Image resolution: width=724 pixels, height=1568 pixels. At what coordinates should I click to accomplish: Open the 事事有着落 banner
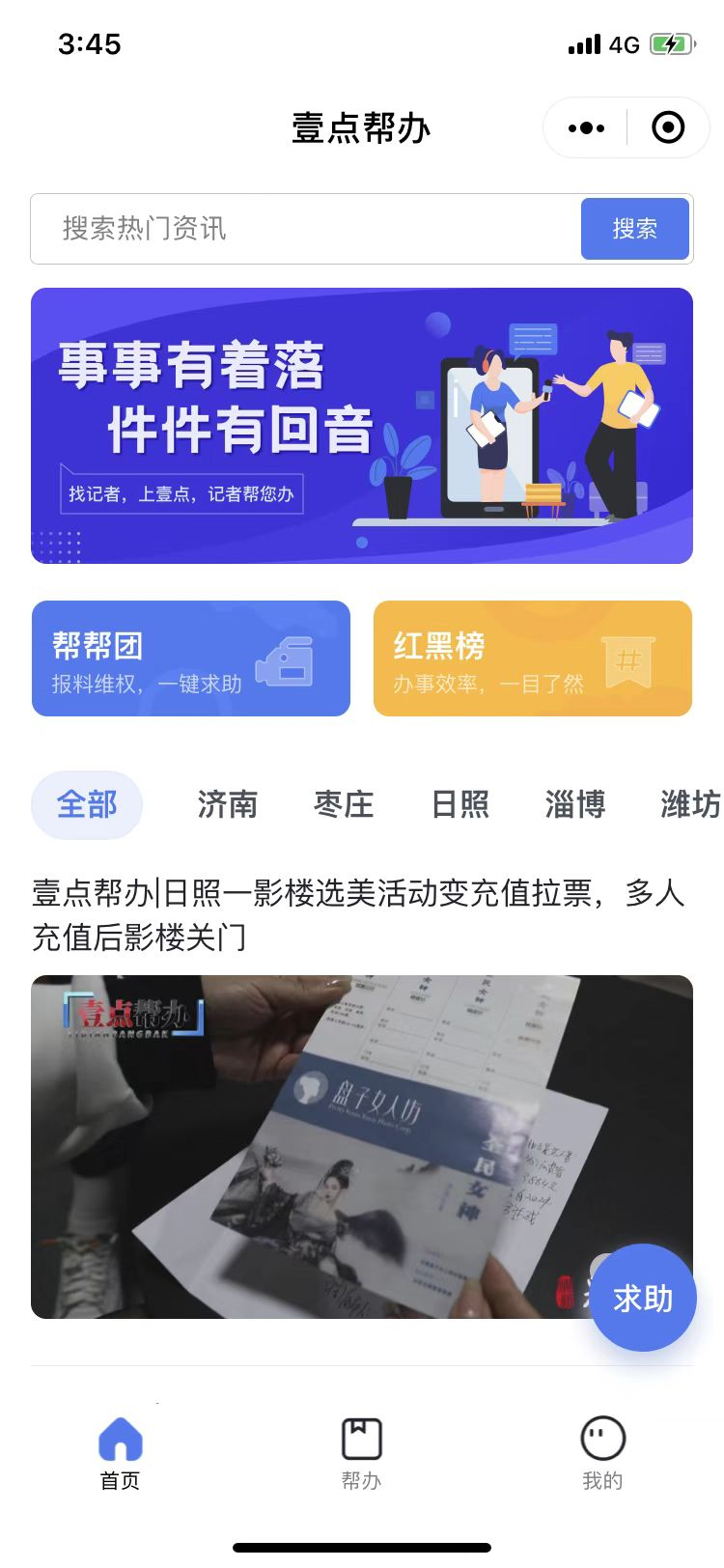(x=362, y=426)
